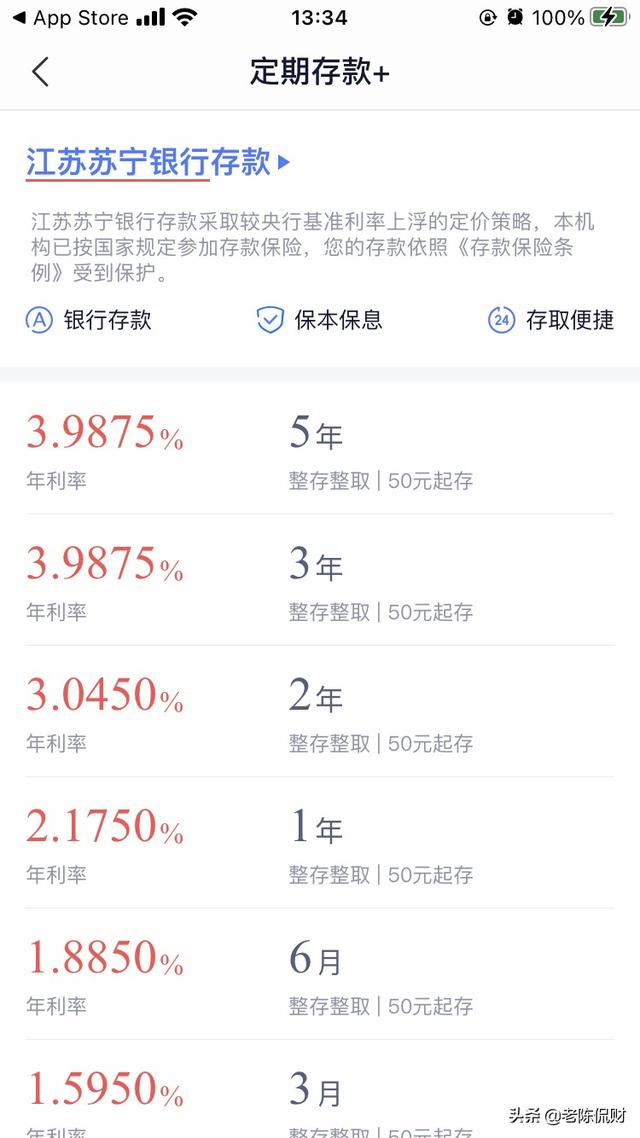Tap the 6月 deposit at 1.8850%

pyautogui.click(x=320, y=974)
